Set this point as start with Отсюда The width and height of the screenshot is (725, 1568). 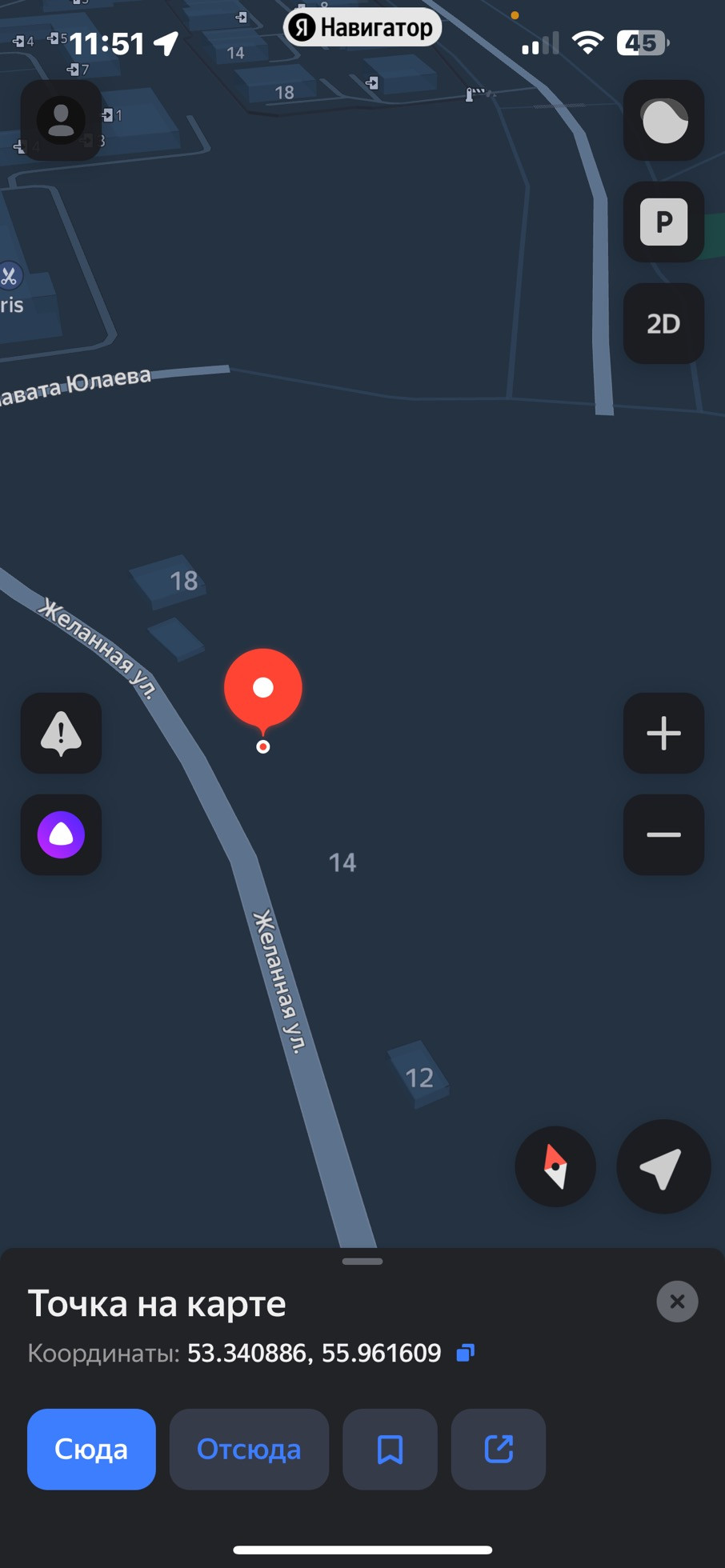[x=249, y=1449]
